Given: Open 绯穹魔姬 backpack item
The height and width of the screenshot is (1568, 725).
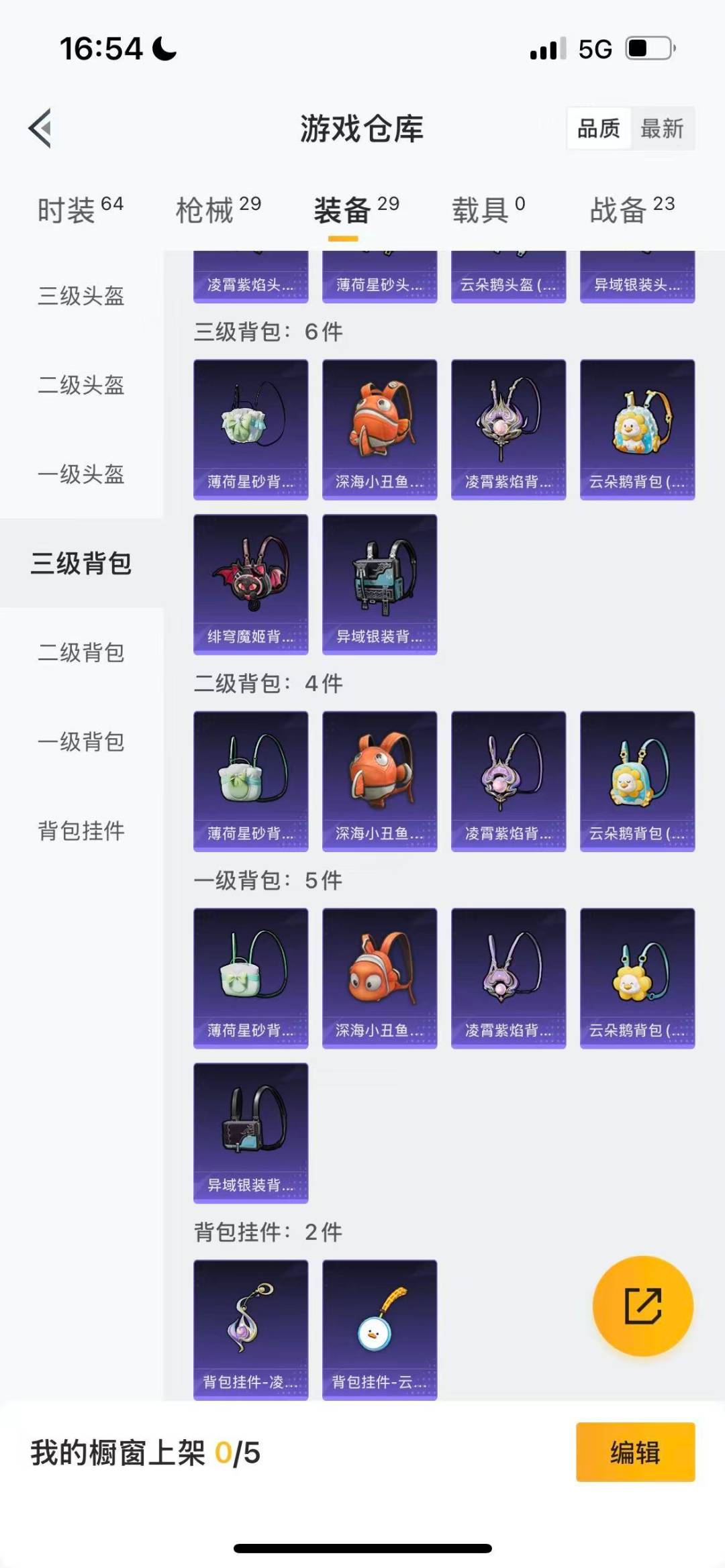Looking at the screenshot, I should pyautogui.click(x=250, y=584).
